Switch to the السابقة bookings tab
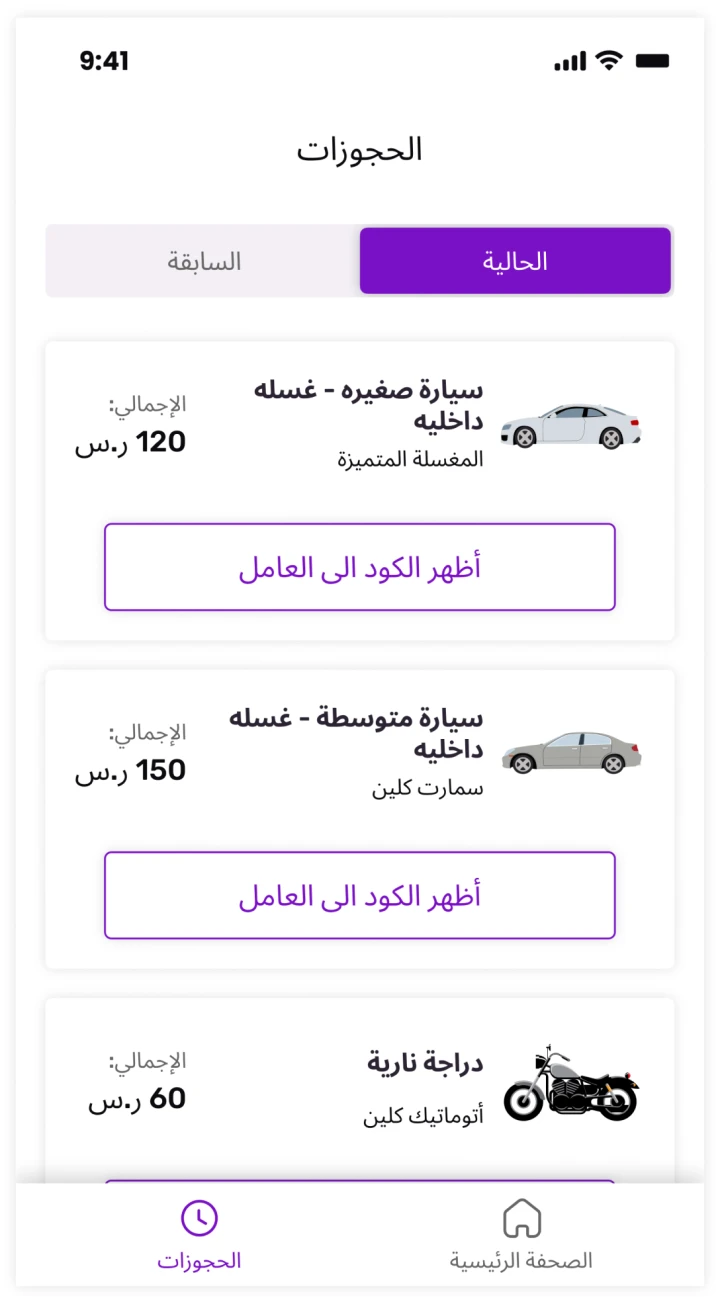Image resolution: width=720 pixels, height=1302 pixels. [204, 262]
